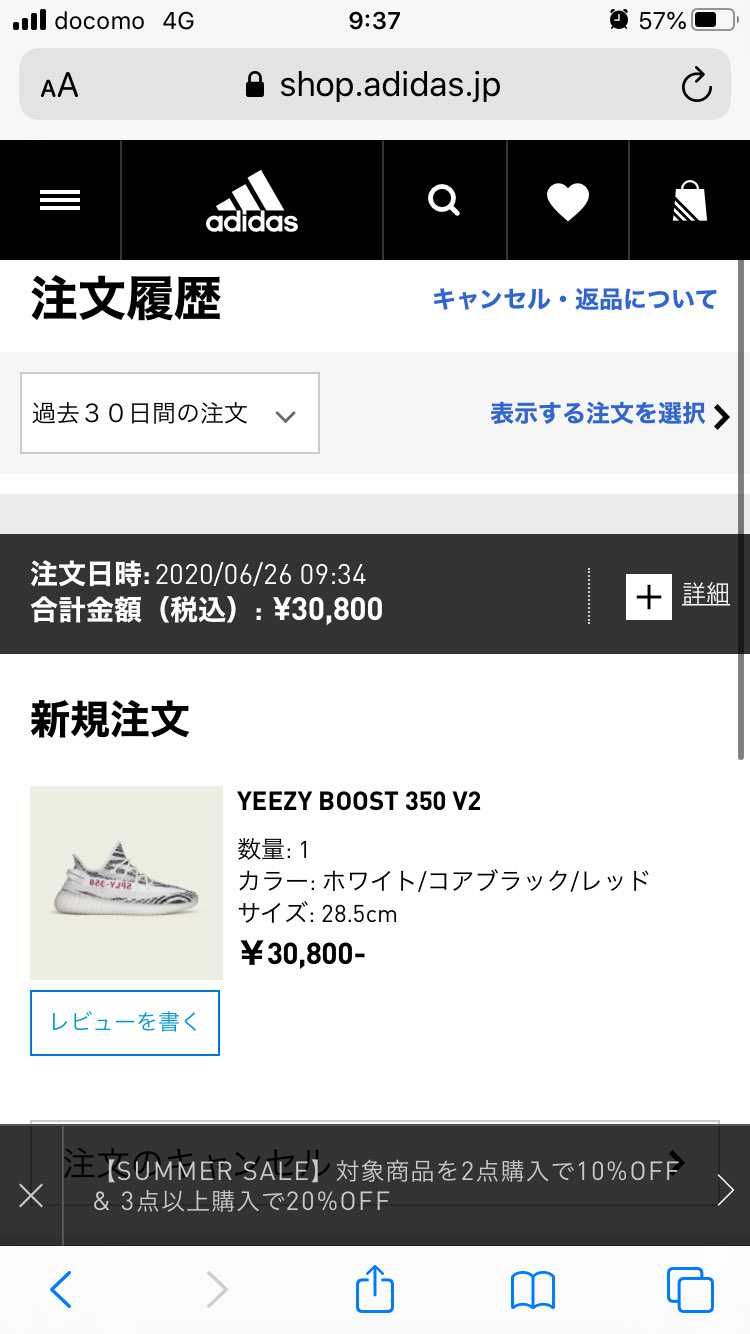Reload the adidas page
Image resolution: width=750 pixels, height=1334 pixels.
pyautogui.click(x=696, y=85)
